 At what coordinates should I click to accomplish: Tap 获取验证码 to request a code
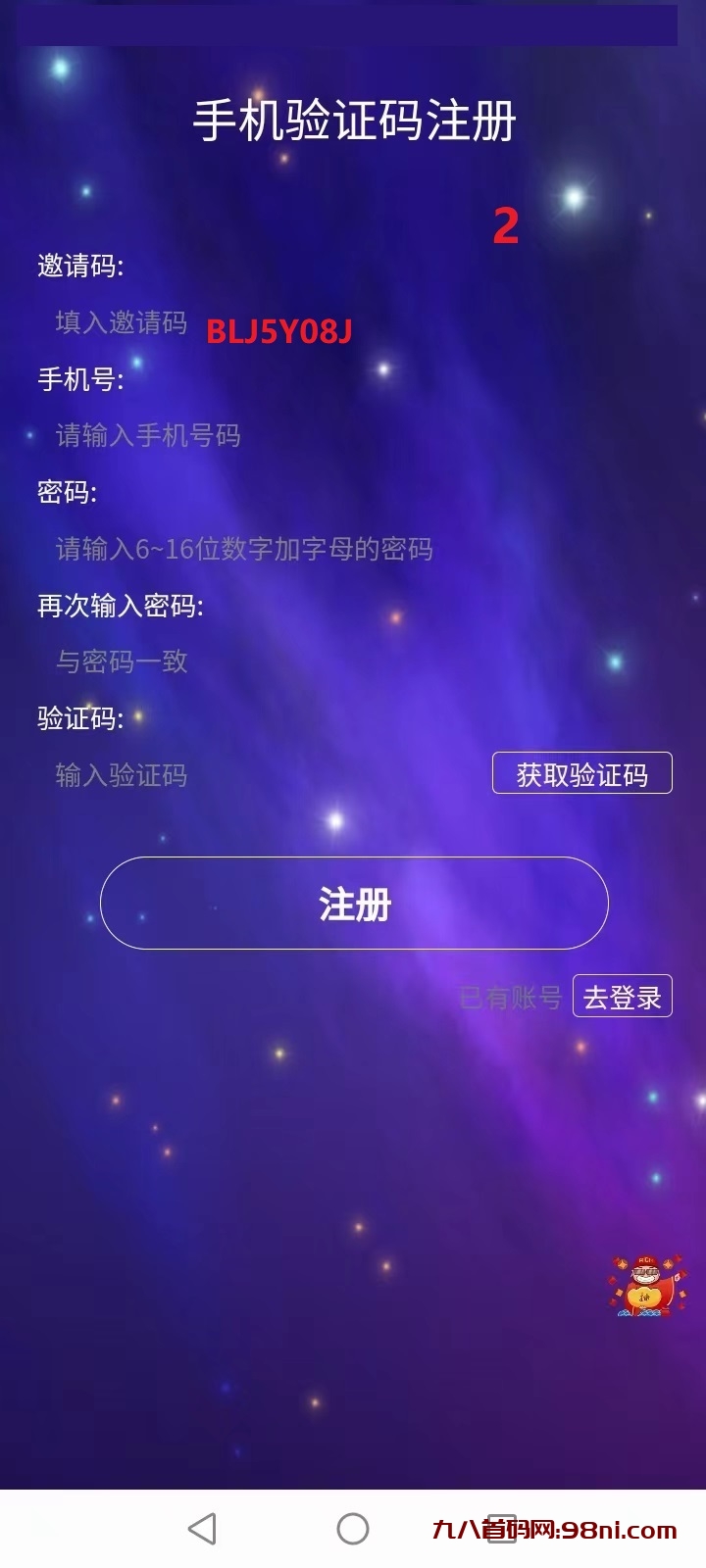(581, 773)
